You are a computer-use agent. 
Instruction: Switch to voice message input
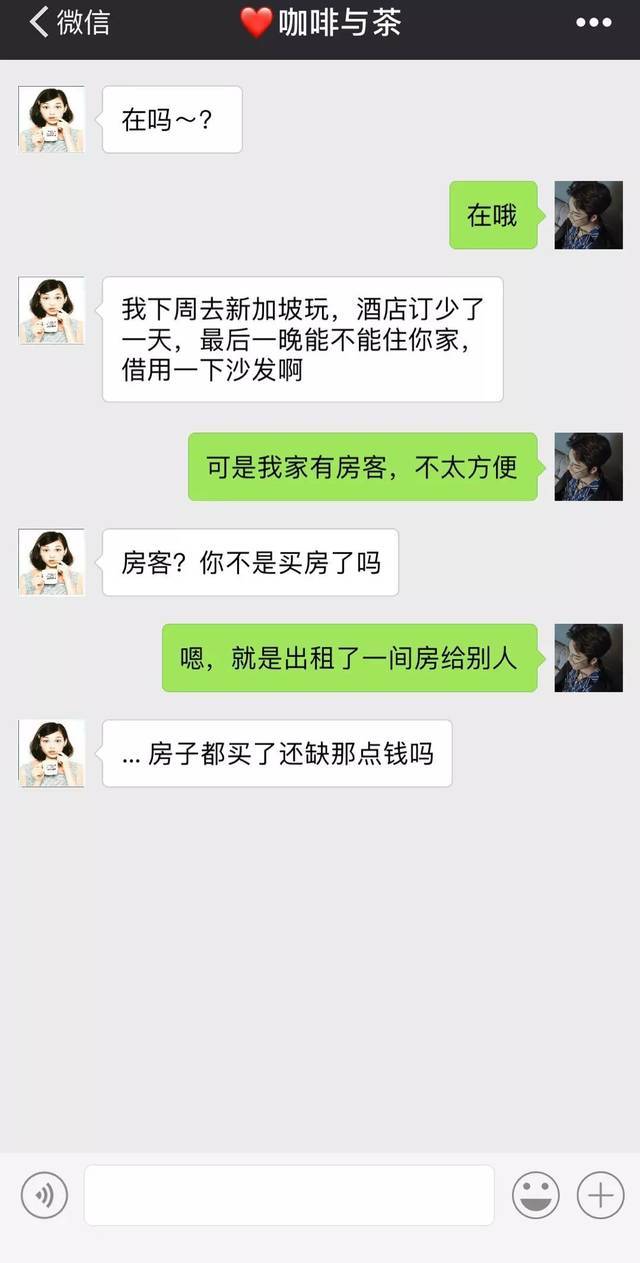[44, 1195]
